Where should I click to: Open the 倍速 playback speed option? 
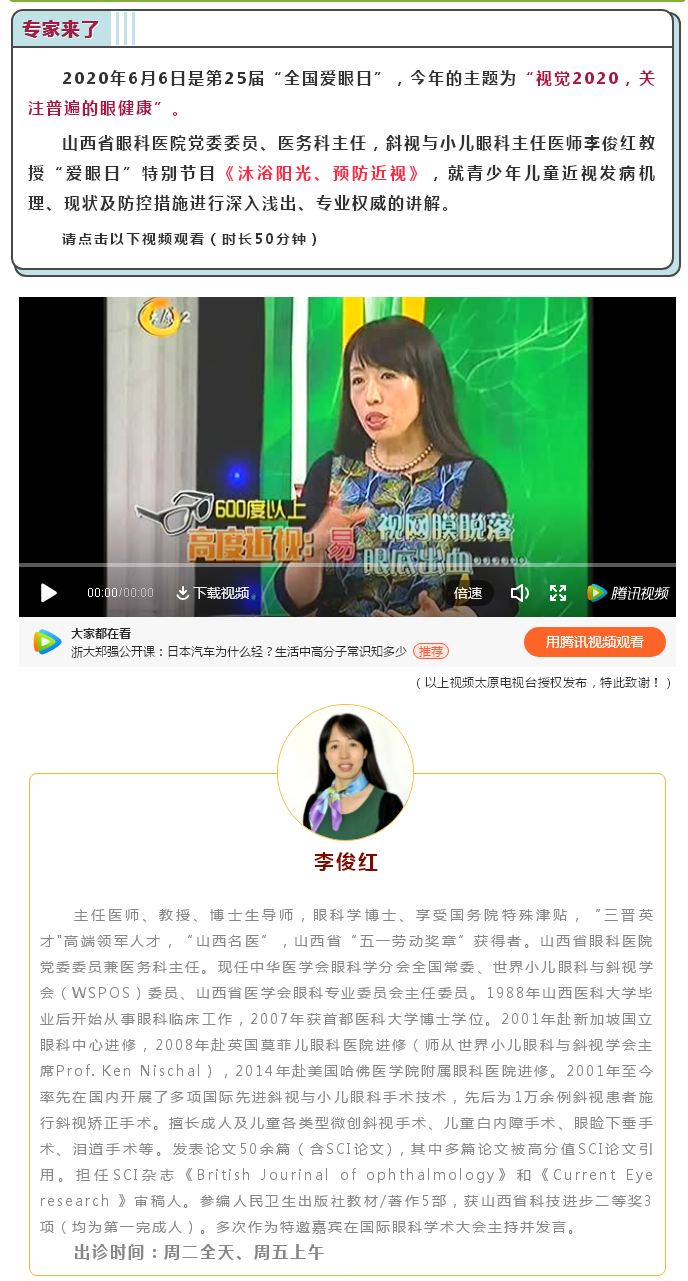468,593
